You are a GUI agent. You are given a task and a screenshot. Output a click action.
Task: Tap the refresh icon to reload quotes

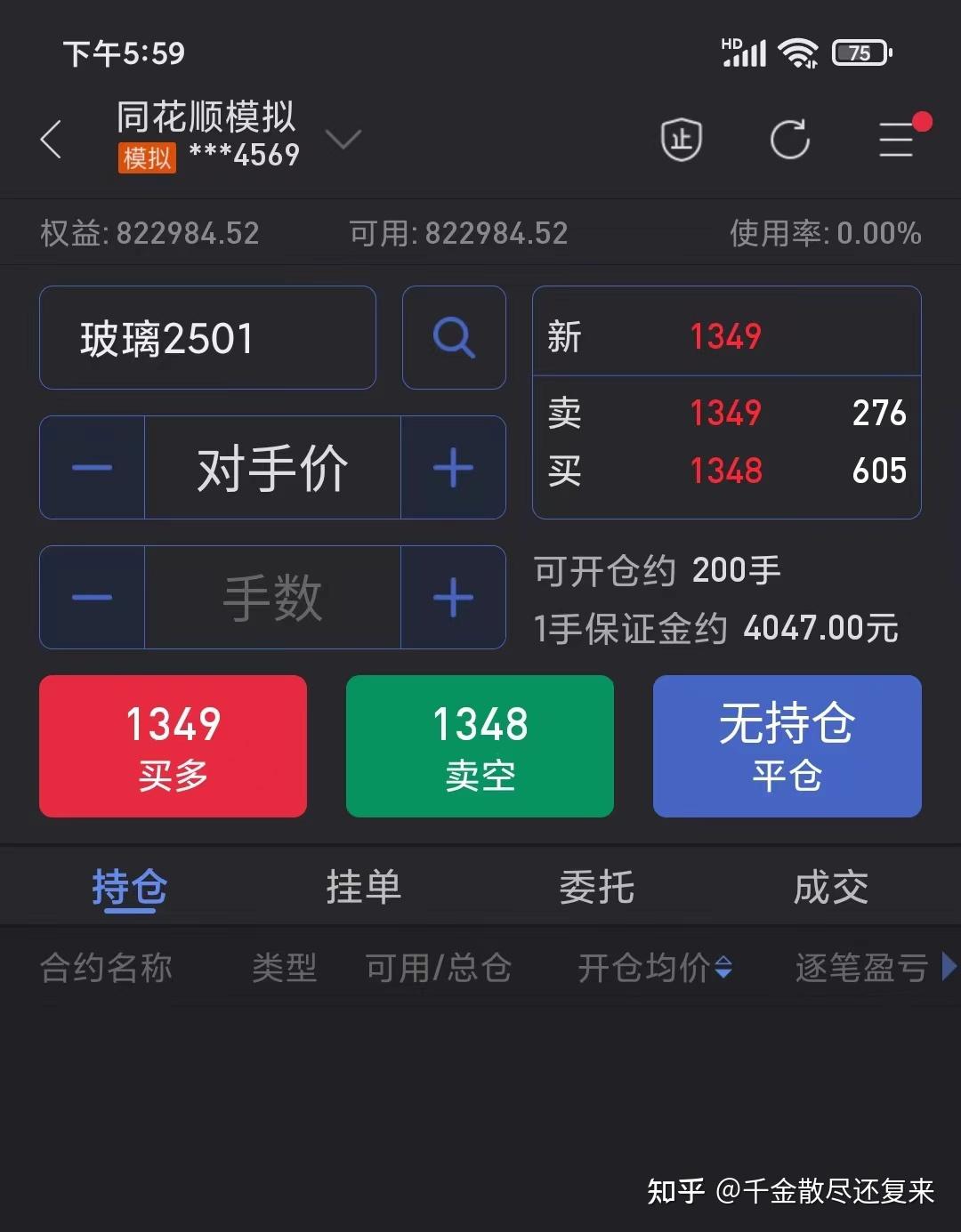[x=790, y=141]
